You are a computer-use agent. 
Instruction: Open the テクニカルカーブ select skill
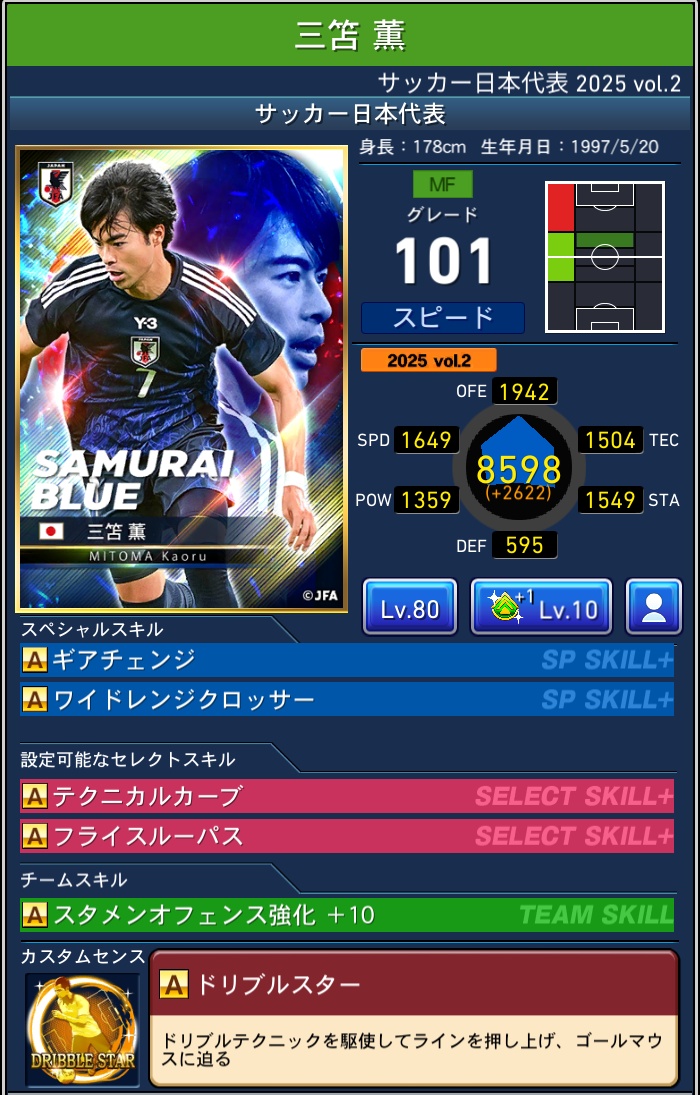tap(346, 797)
